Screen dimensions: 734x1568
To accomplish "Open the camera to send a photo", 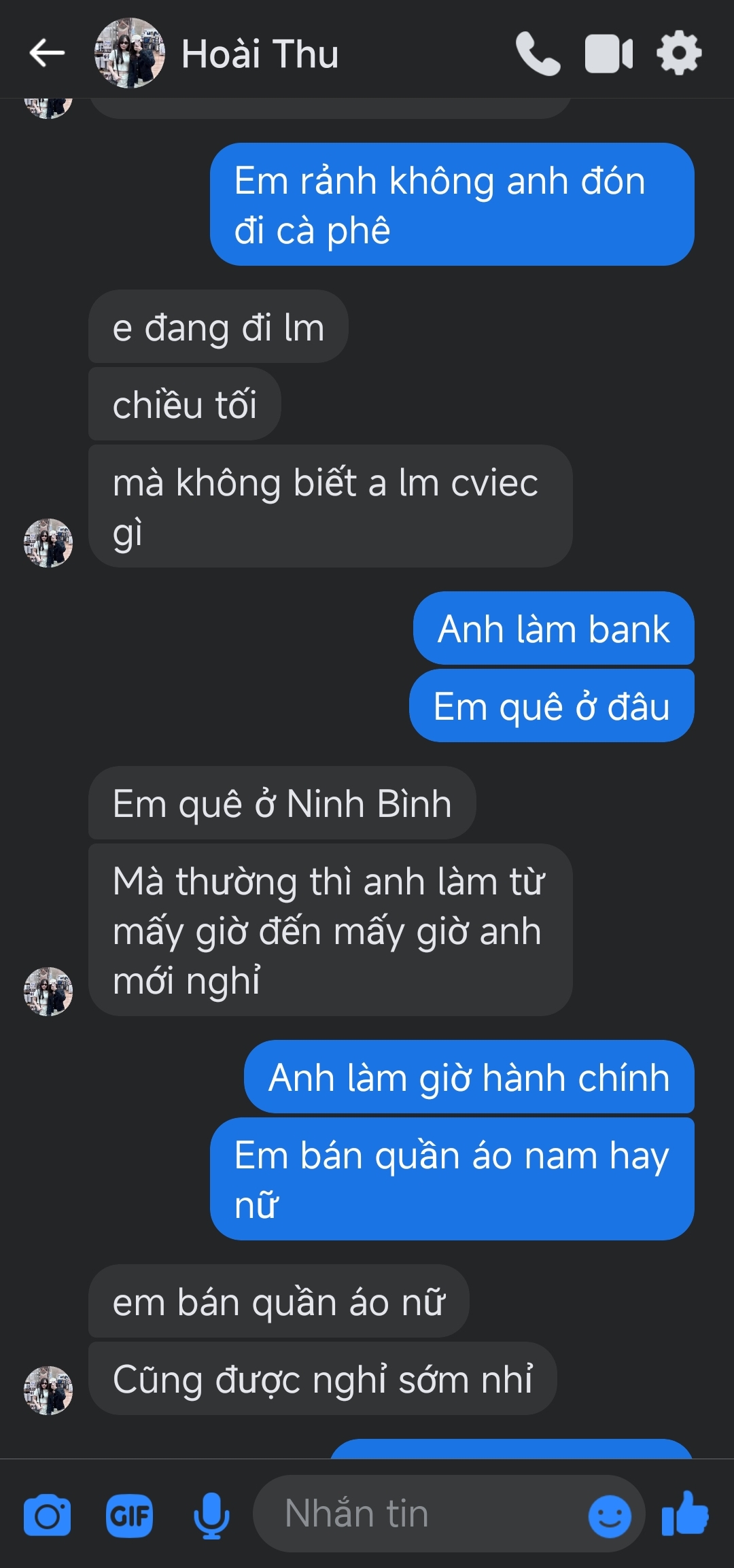I will (x=47, y=1515).
